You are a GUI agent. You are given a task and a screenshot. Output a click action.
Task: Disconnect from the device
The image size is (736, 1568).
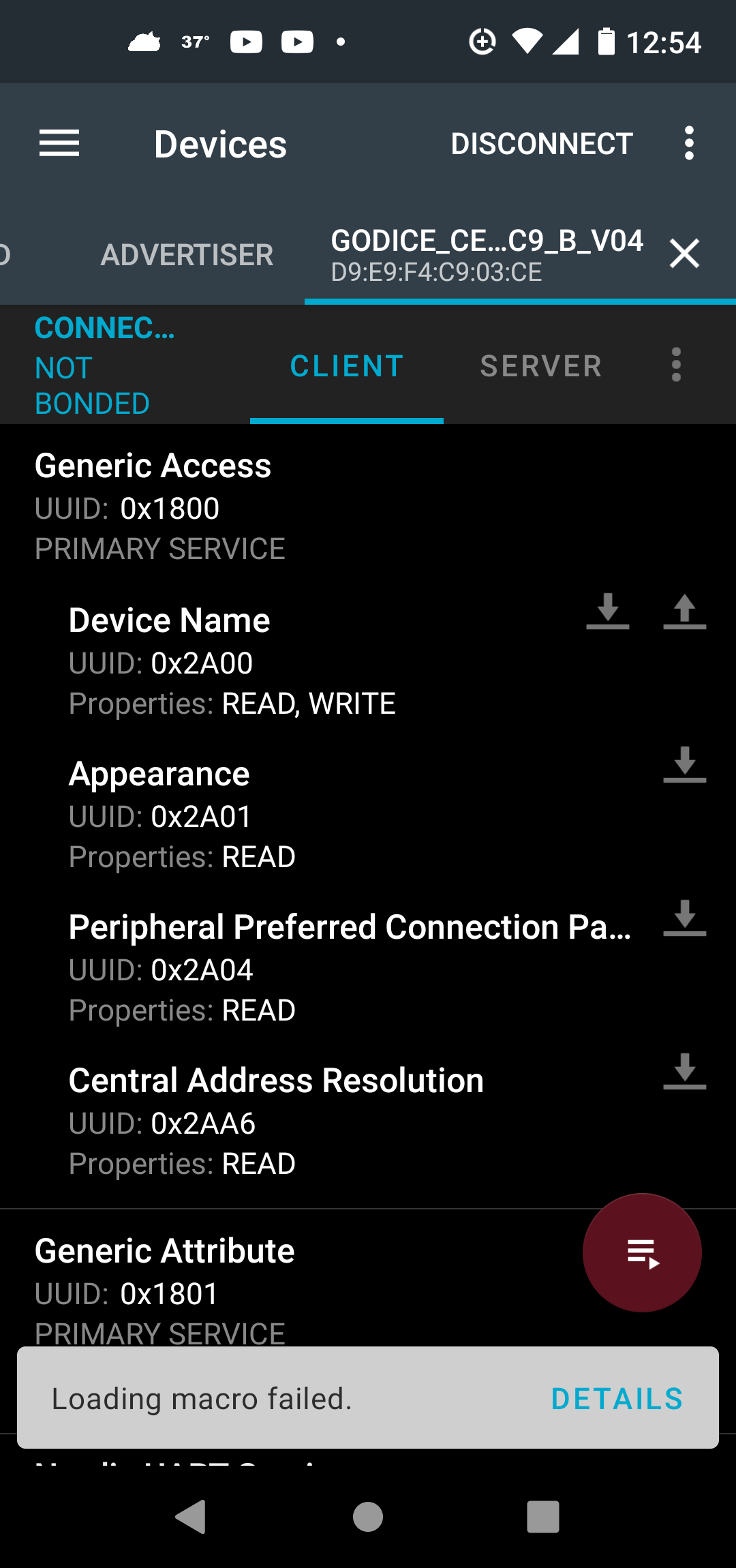(x=542, y=144)
